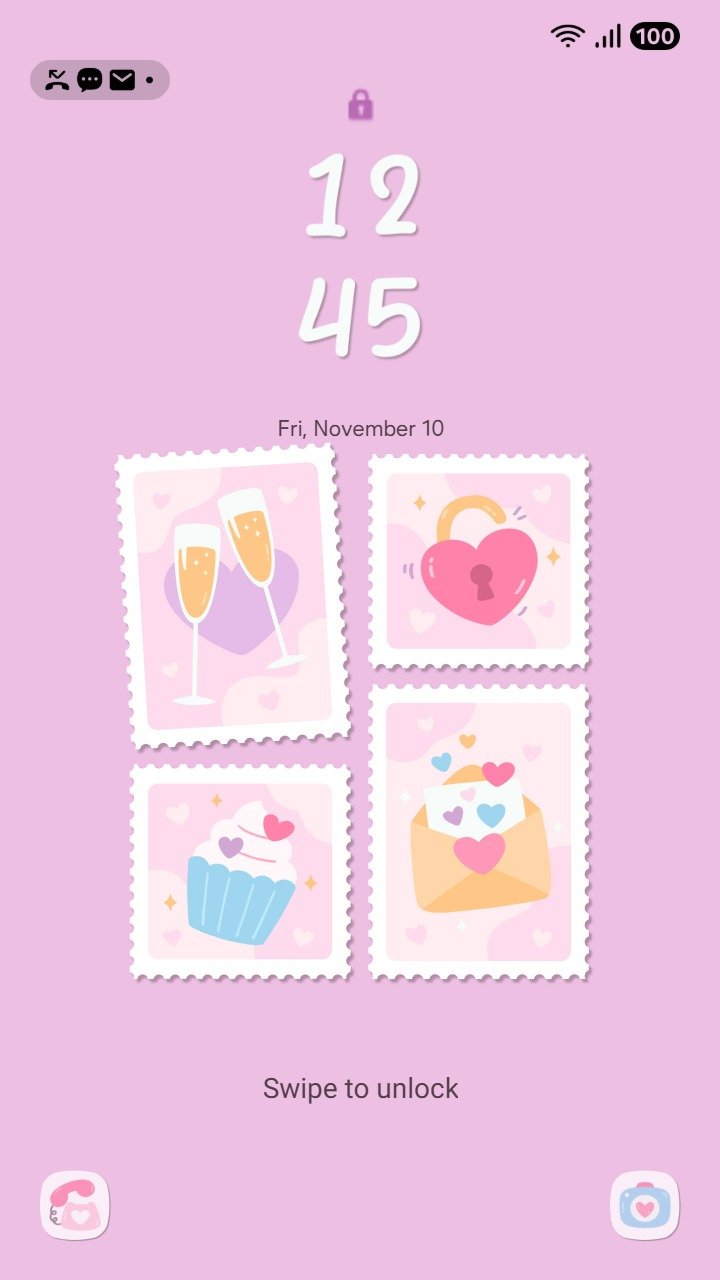Open the notification icons pill
Screen dimensions: 720x1280
(100, 80)
